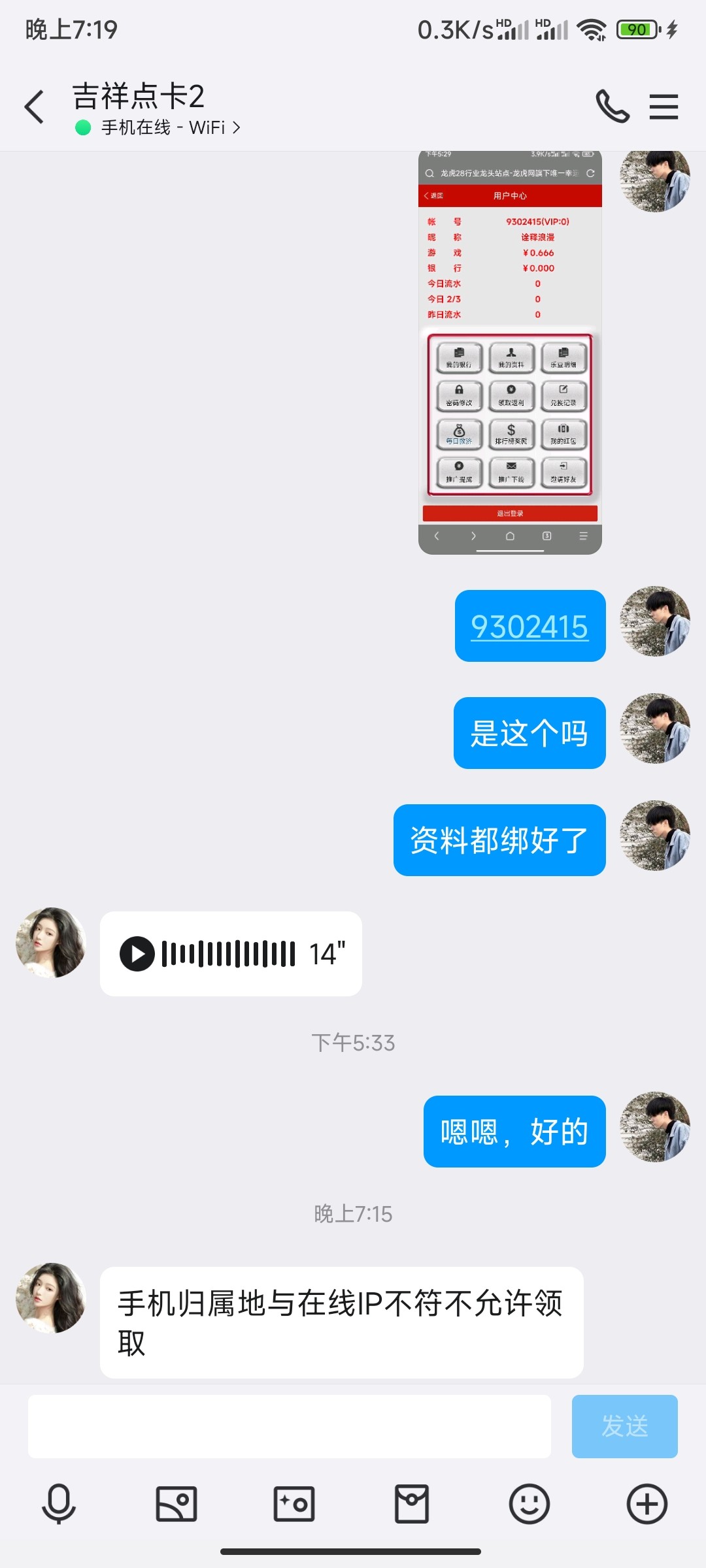Screen dimensions: 706x1568
Task: Tap the WiFi icon in the status bar
Action: click(x=592, y=29)
